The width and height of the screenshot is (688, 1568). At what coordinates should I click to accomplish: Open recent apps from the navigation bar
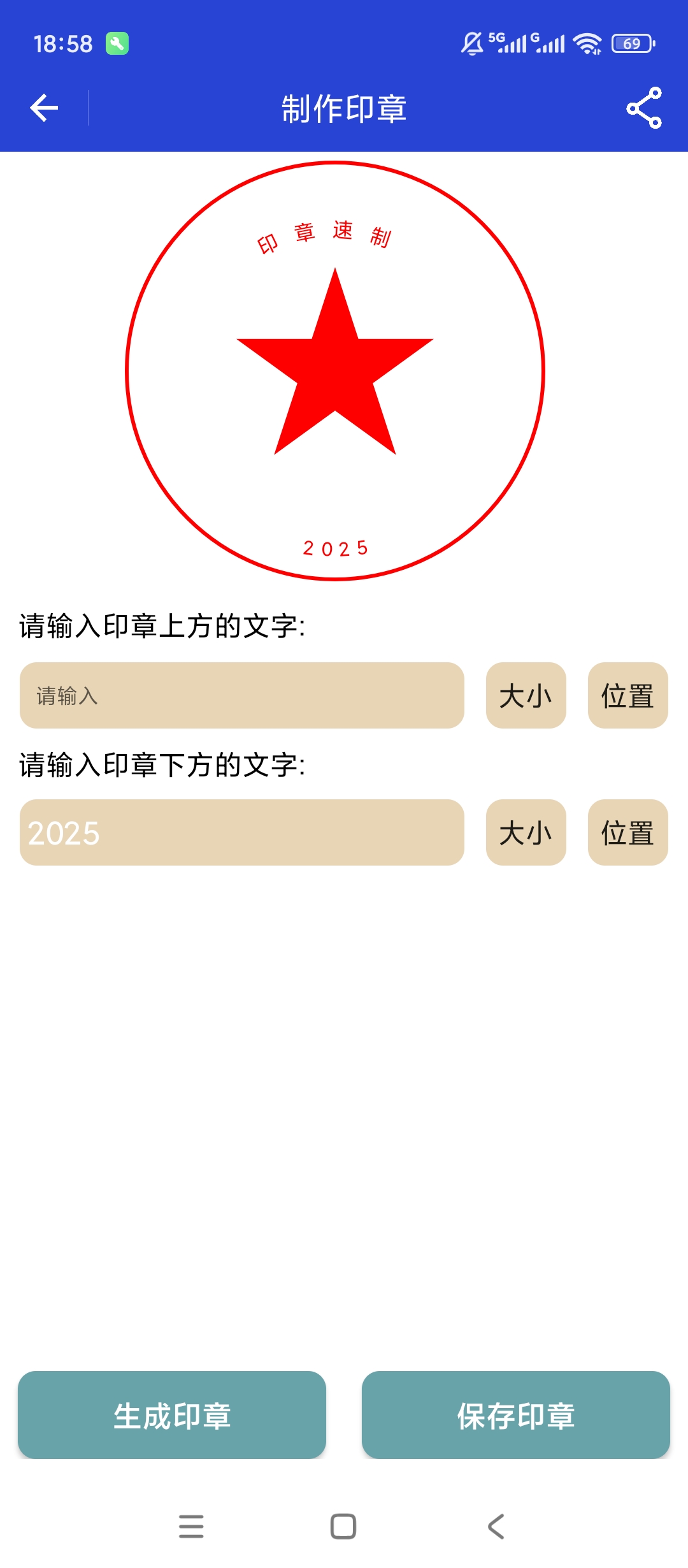click(x=191, y=1527)
